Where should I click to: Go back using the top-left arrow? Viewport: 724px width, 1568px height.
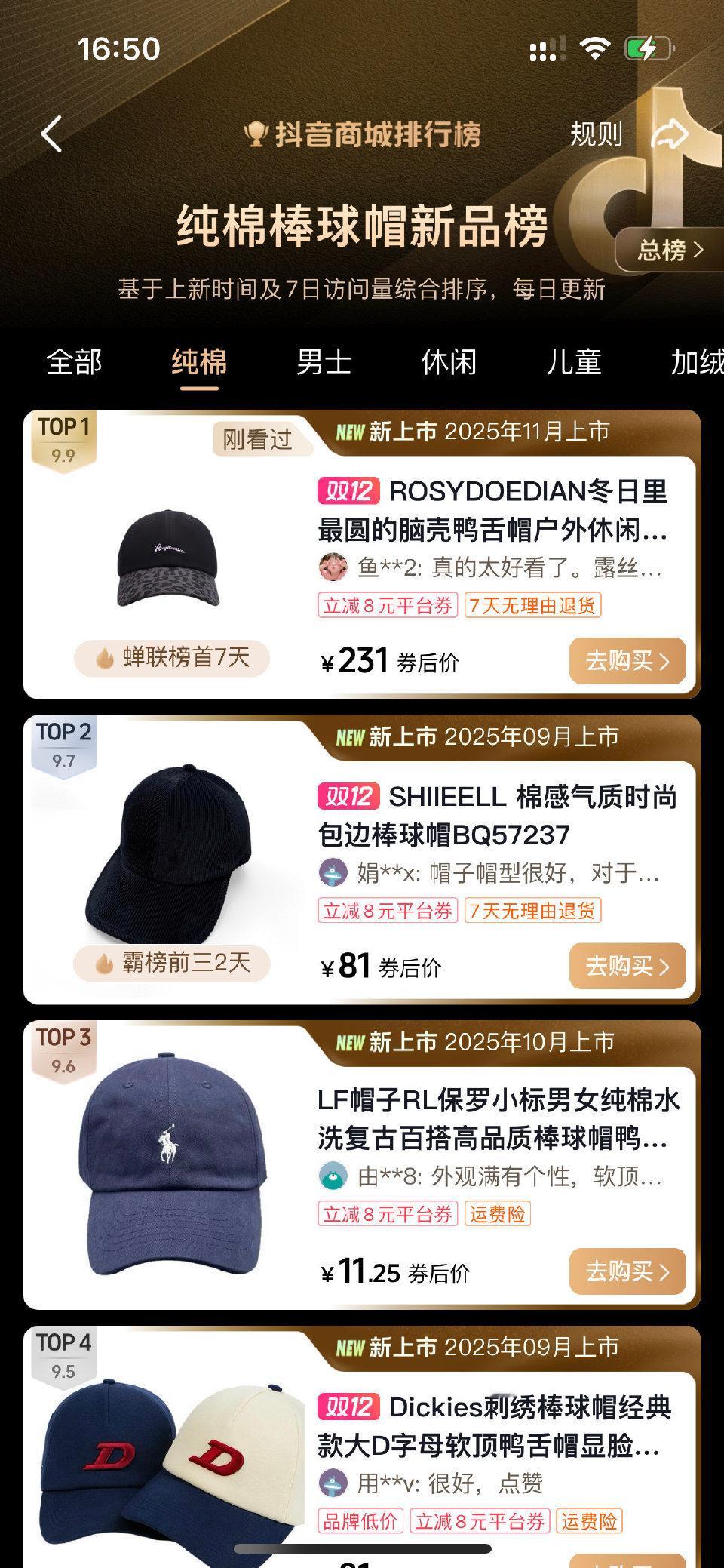(51, 134)
